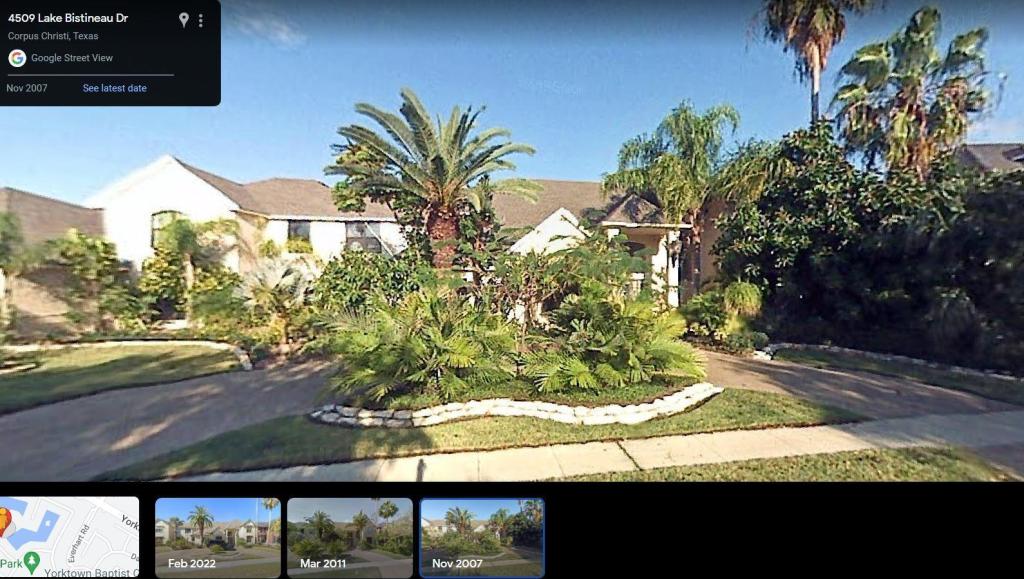Tap the See latest date link
Viewport: 1024px width, 579px height.
coord(114,88)
